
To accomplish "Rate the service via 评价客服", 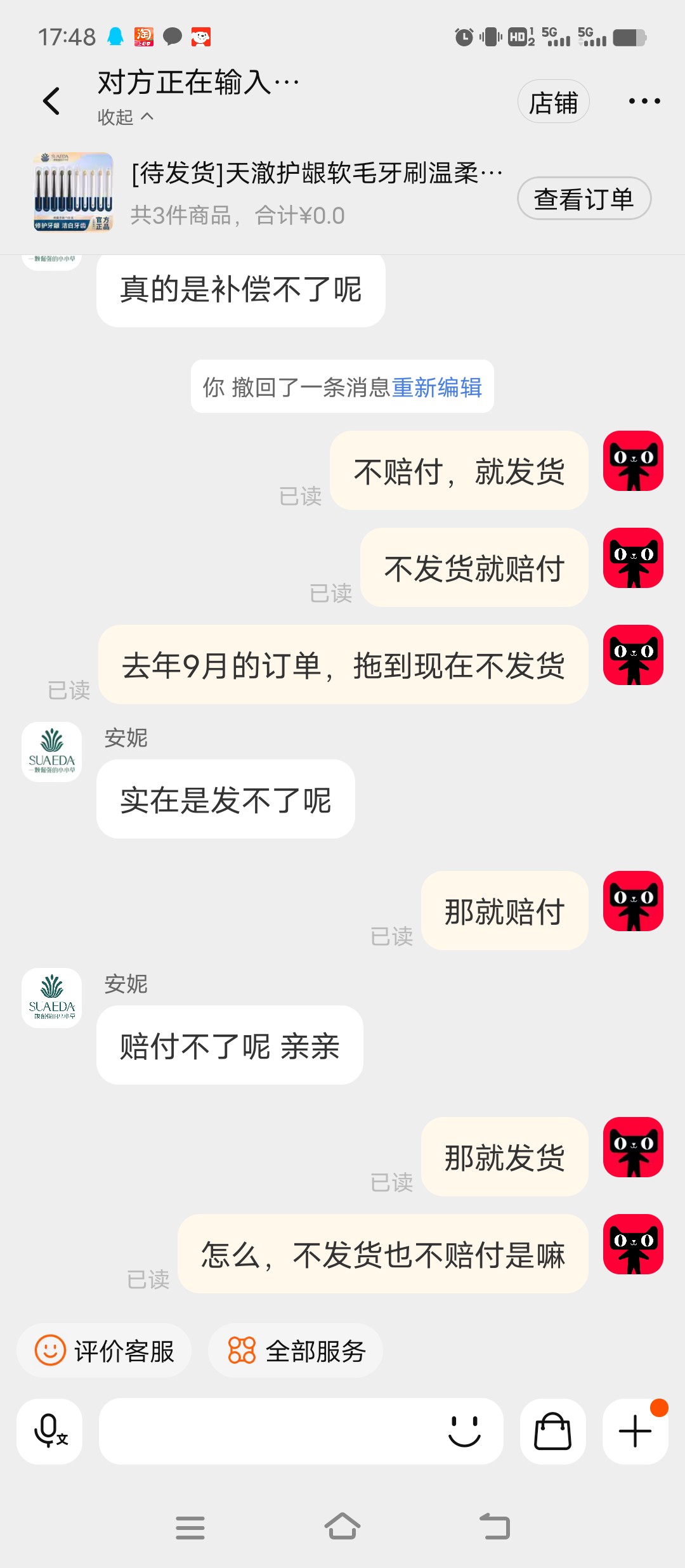I will tap(105, 1350).
